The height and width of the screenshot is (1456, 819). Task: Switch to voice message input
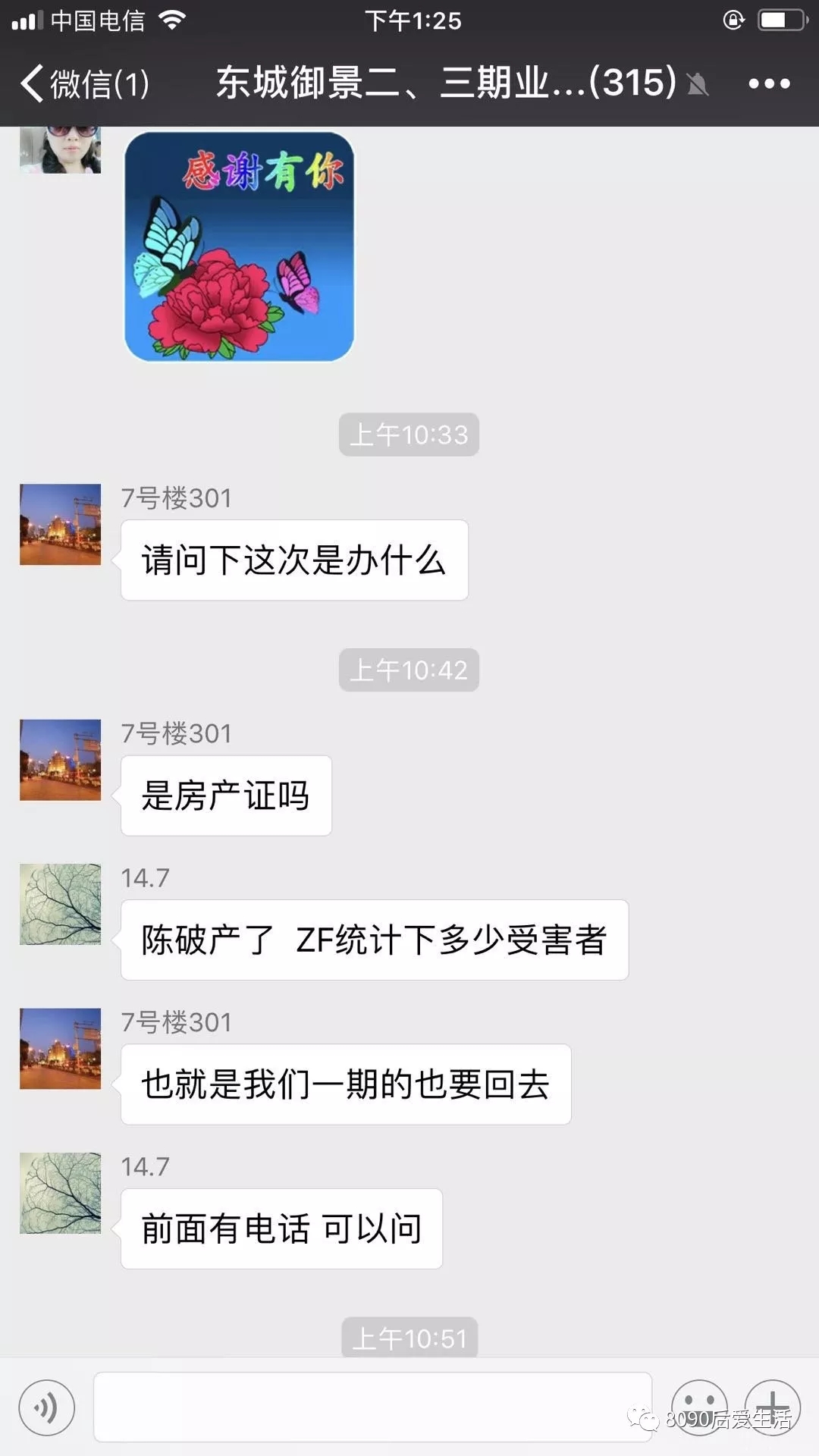pyautogui.click(x=47, y=1407)
